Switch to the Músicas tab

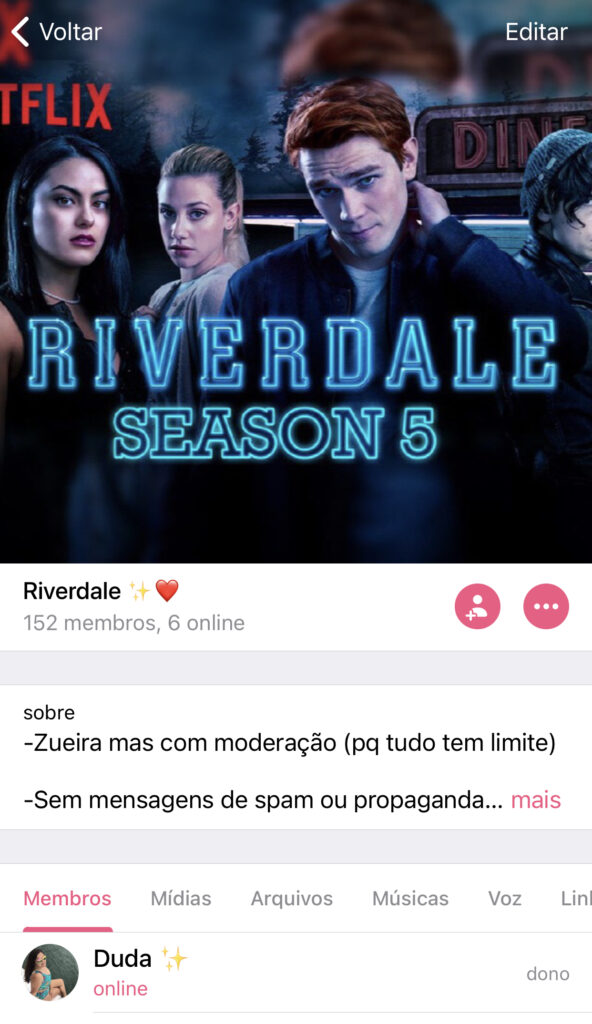click(x=410, y=899)
